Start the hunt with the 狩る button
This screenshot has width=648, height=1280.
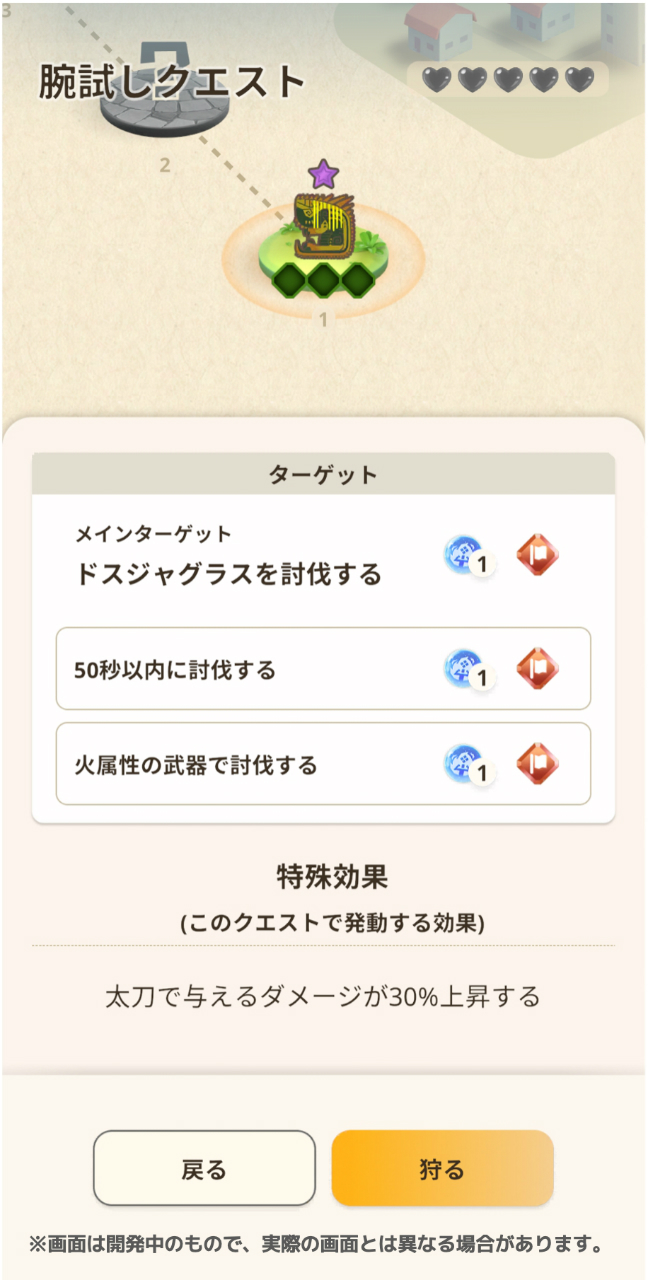click(x=442, y=1168)
